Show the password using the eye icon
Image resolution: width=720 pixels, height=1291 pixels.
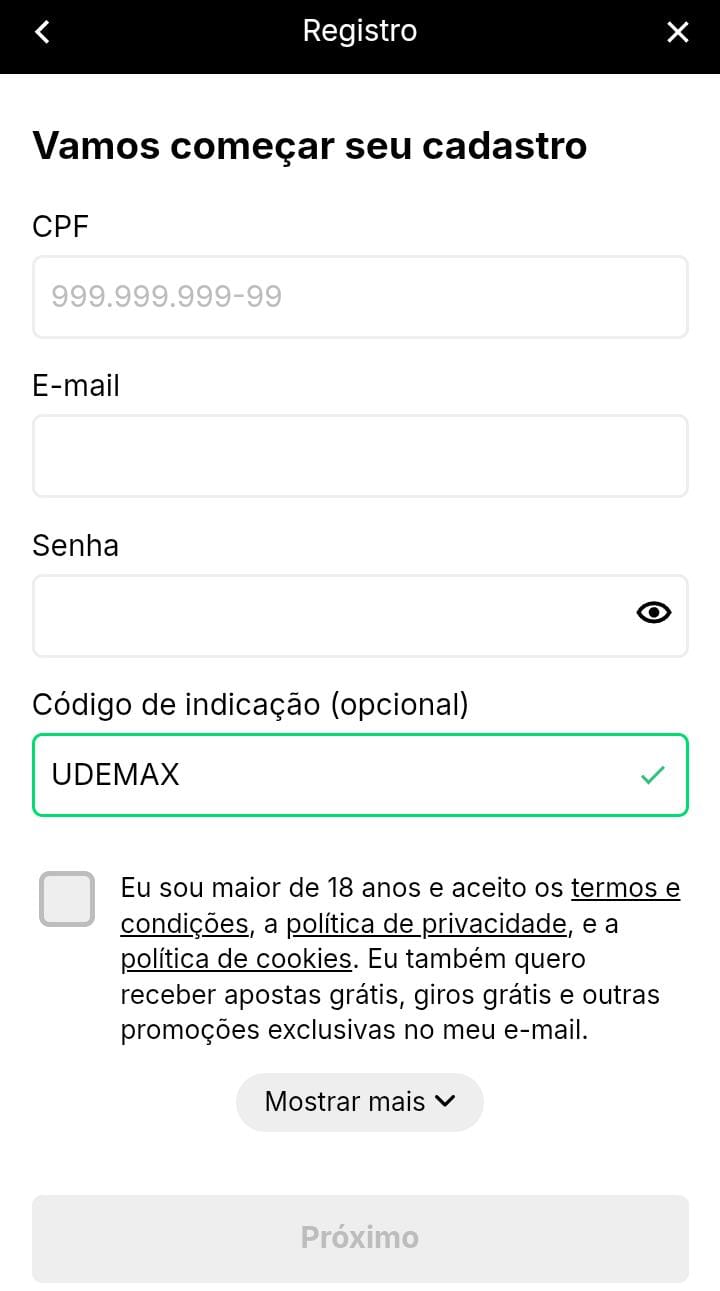[x=653, y=612]
